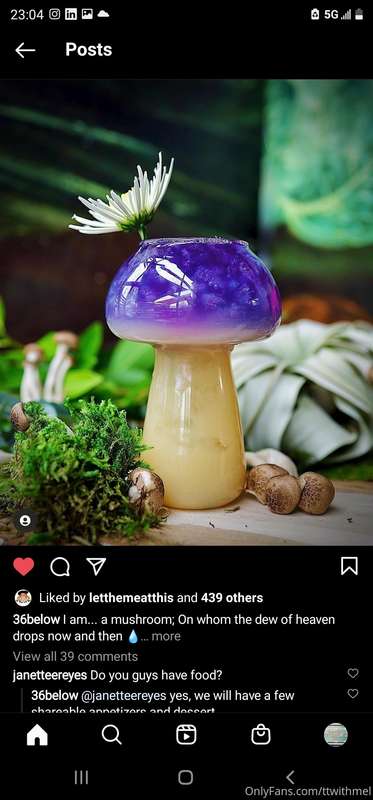View all 39 comments

75,656
